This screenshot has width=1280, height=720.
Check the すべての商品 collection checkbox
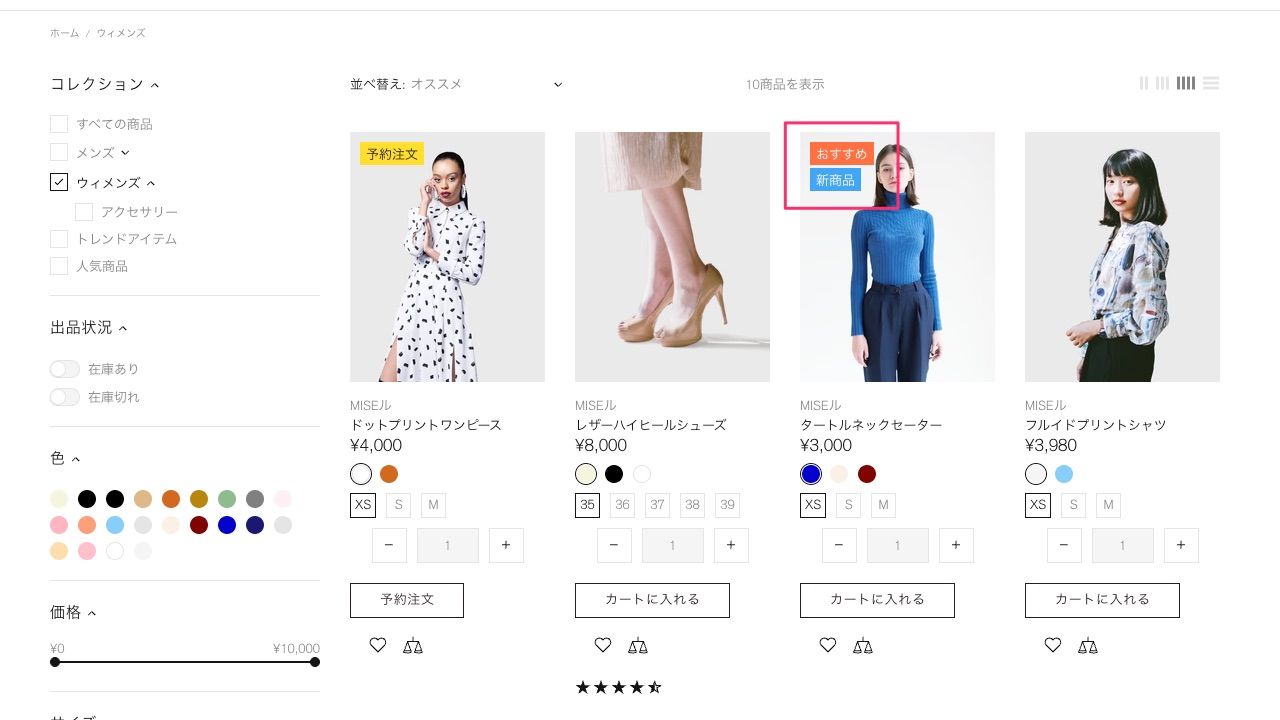59,124
